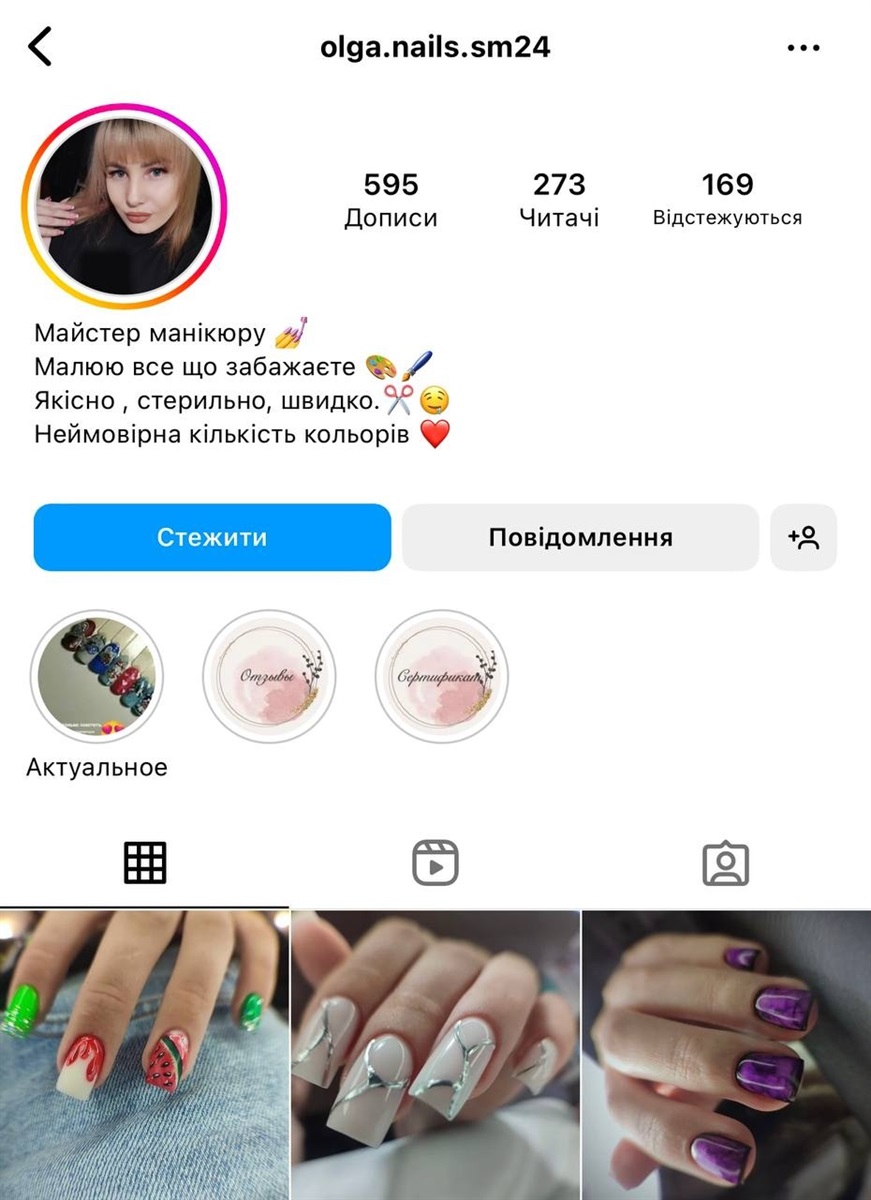Switch to the Reels tab
The height and width of the screenshot is (1200, 871).
tap(435, 862)
